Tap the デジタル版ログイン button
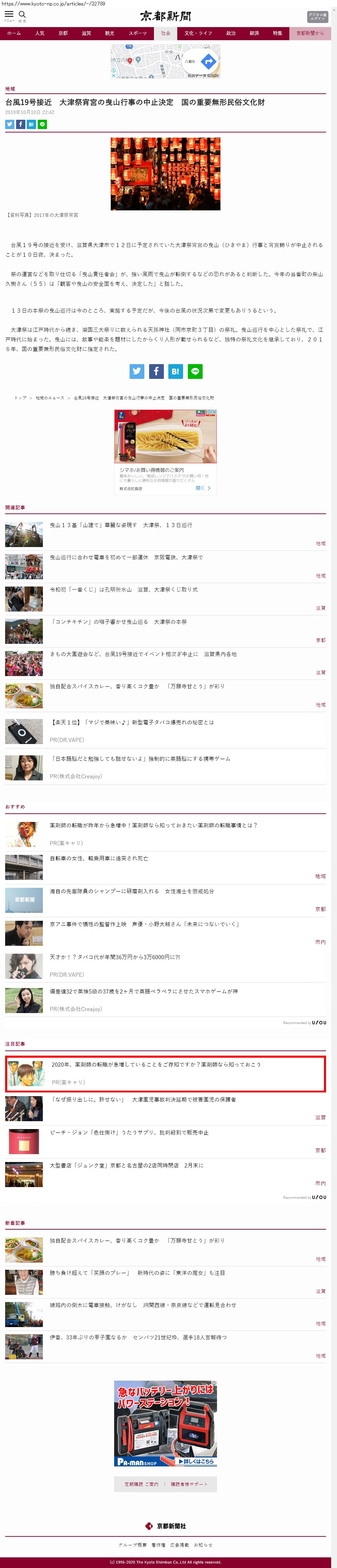Viewport: 337px width, 1568px height. point(317,16)
